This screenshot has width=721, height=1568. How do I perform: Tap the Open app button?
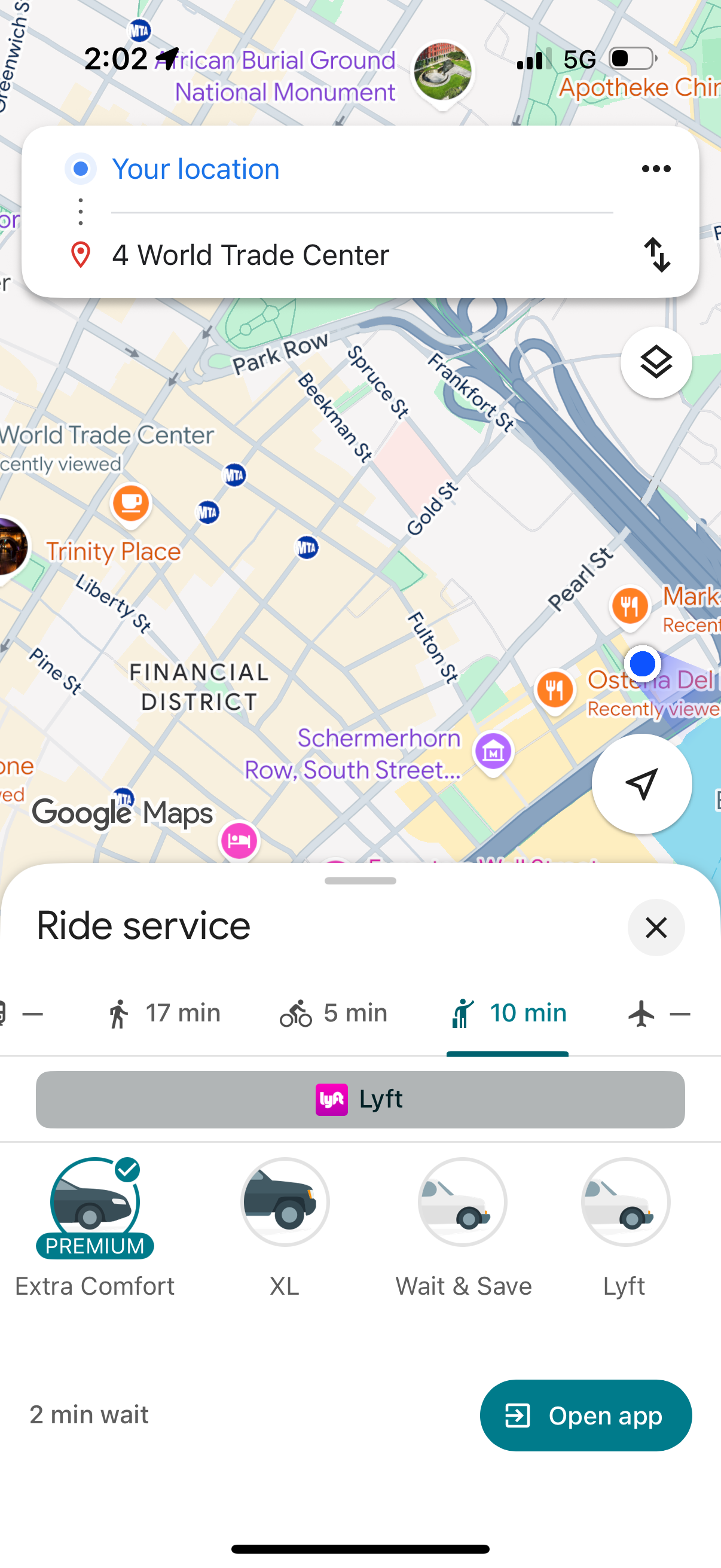coord(585,1416)
